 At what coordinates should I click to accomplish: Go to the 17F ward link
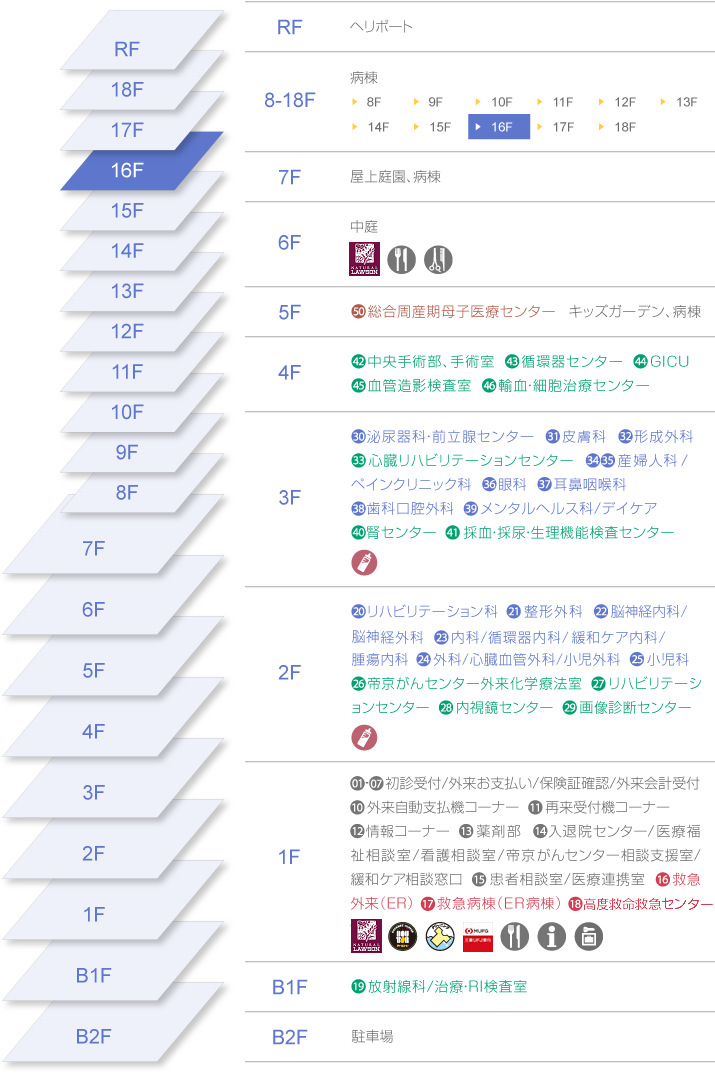click(562, 127)
